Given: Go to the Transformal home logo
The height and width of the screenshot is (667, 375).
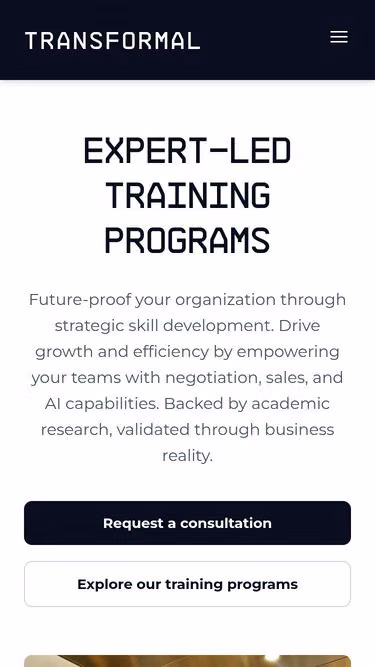Looking at the screenshot, I should (113, 41).
